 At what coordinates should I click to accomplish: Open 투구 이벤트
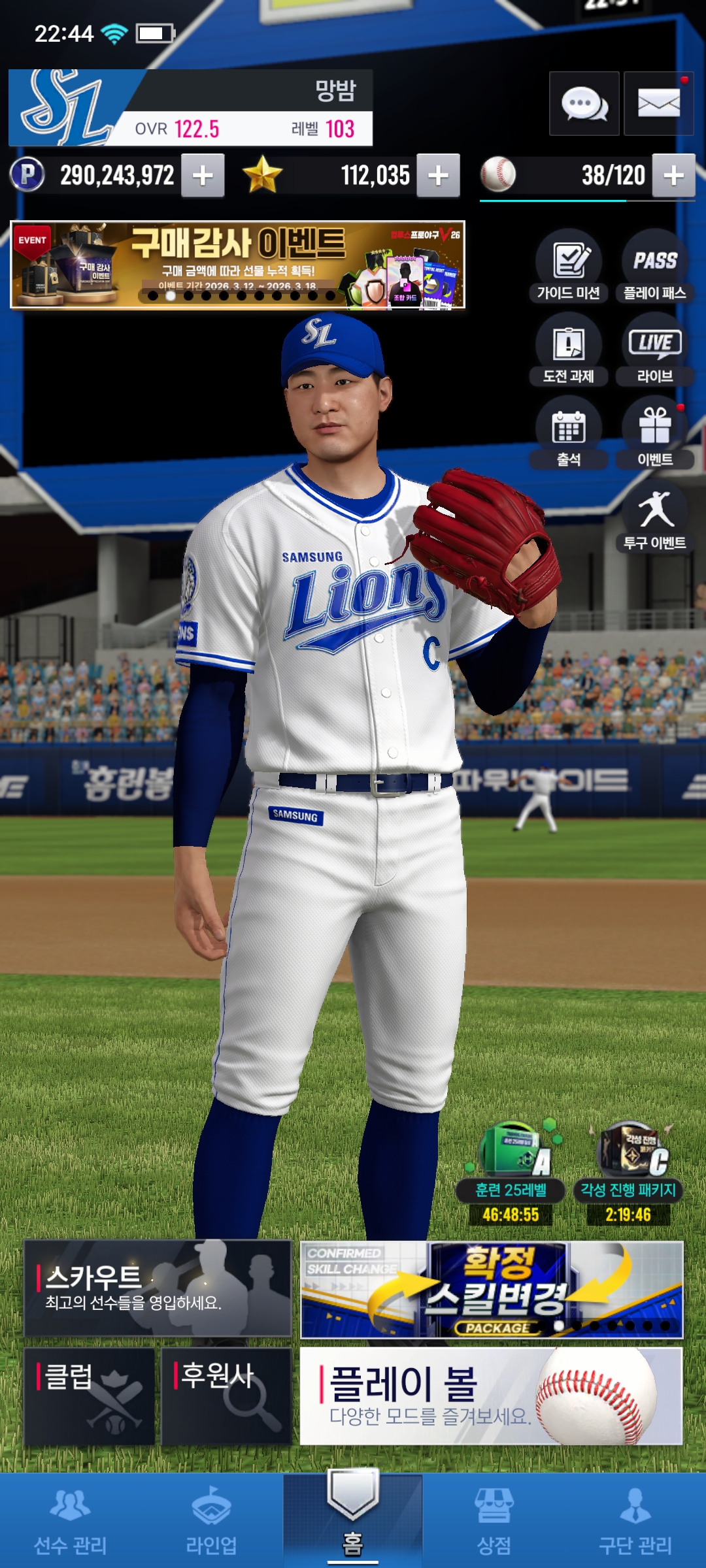(654, 516)
